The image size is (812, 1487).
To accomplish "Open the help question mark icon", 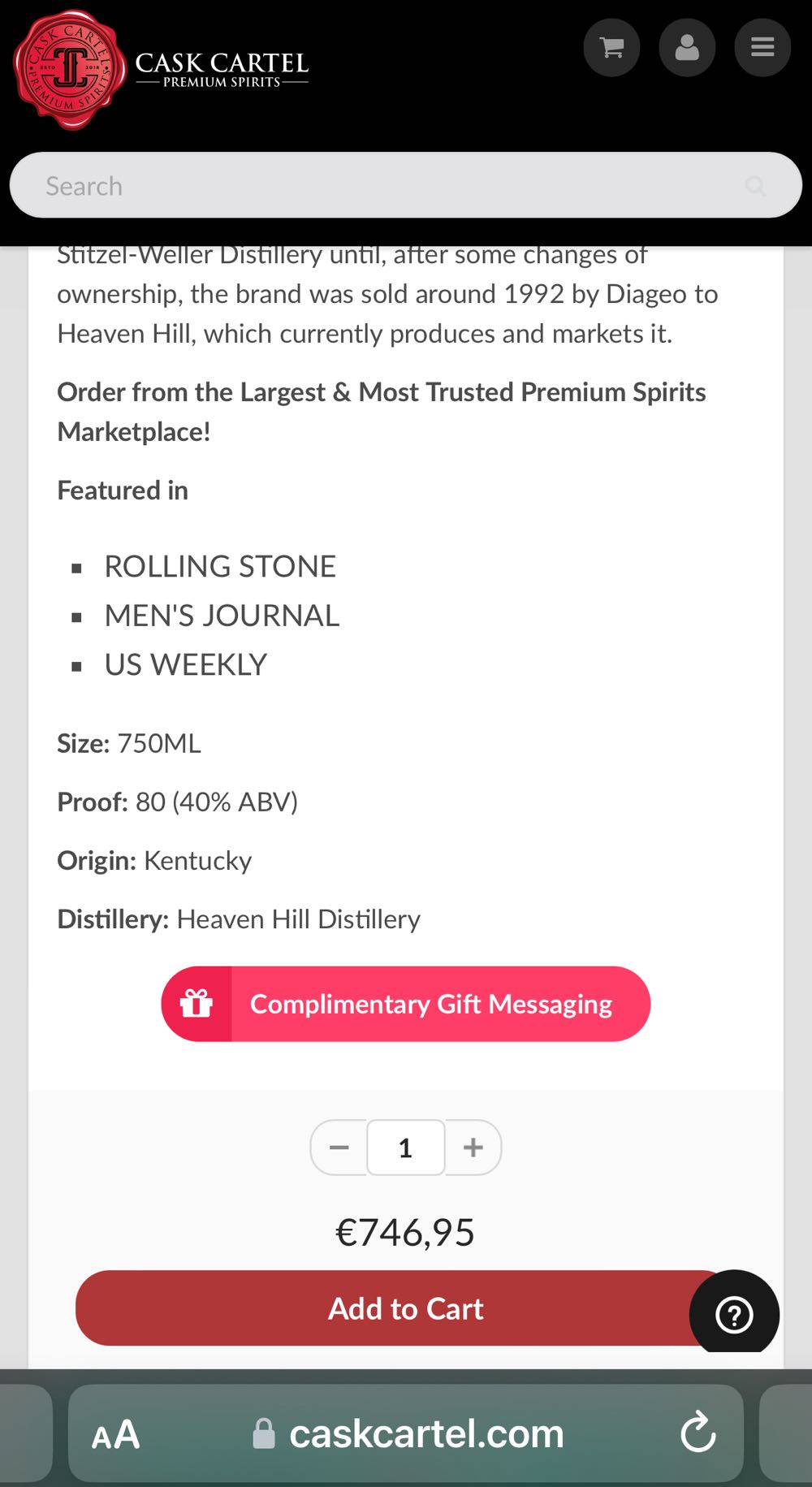I will pyautogui.click(x=734, y=1313).
